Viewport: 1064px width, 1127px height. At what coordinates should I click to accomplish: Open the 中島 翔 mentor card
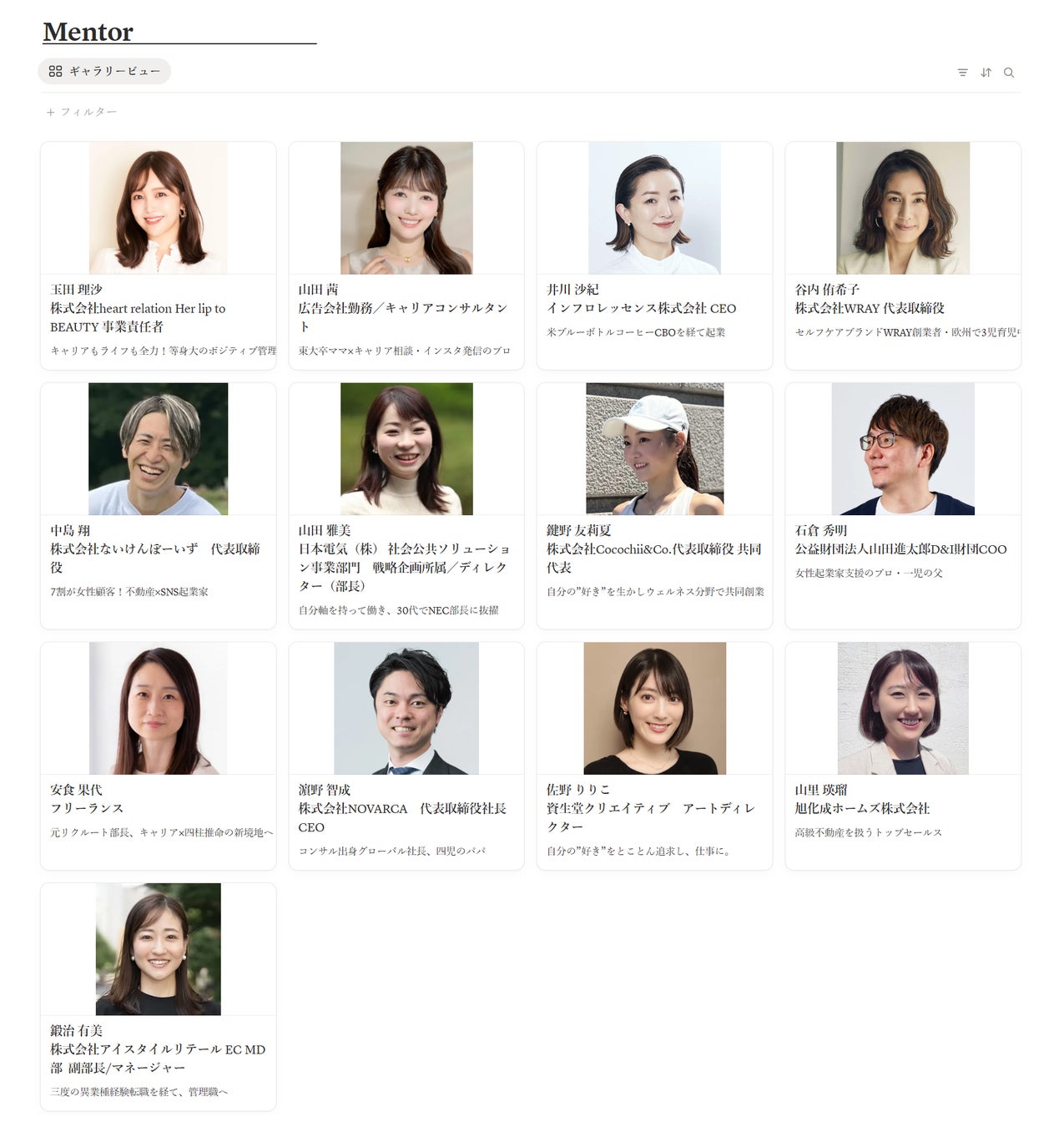click(x=159, y=506)
